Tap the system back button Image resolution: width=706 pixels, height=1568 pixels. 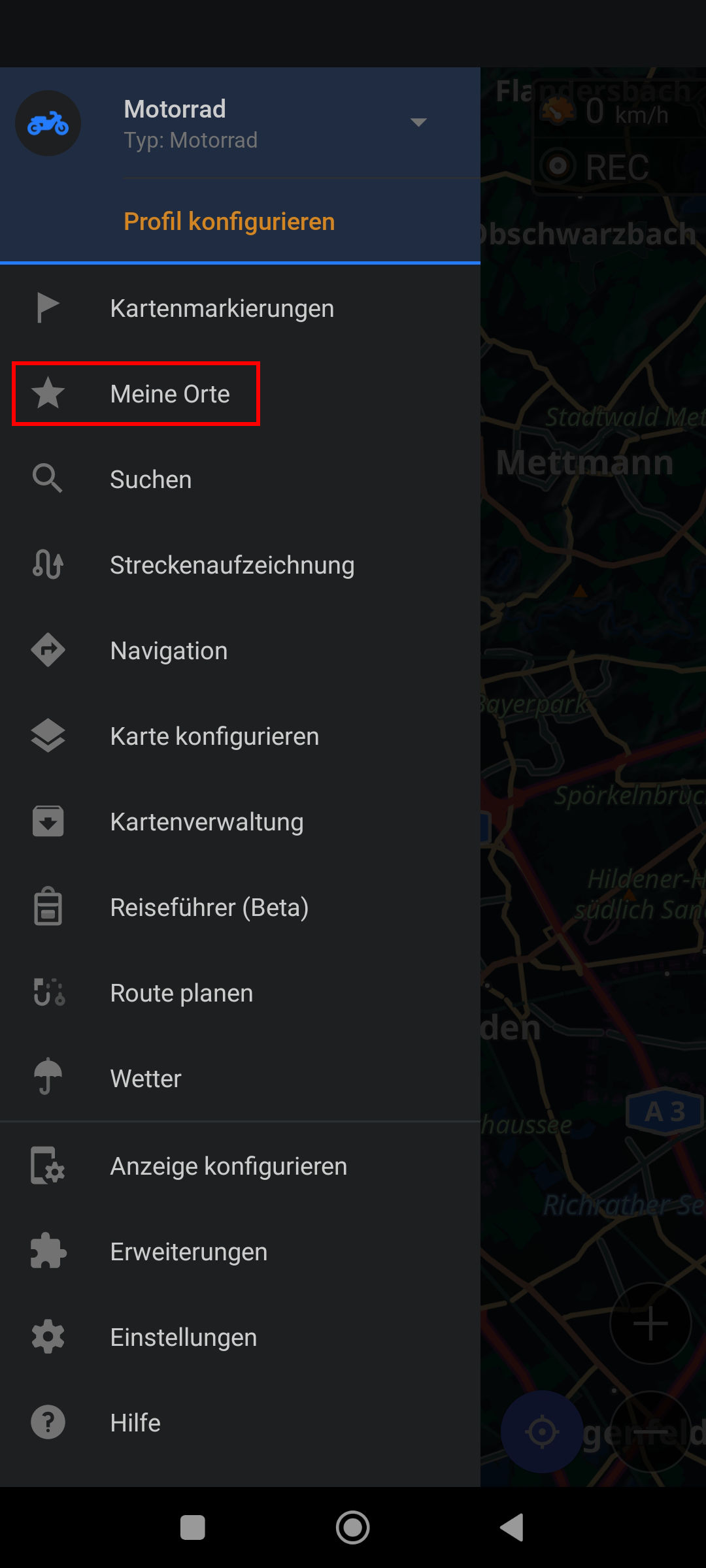click(x=513, y=1527)
